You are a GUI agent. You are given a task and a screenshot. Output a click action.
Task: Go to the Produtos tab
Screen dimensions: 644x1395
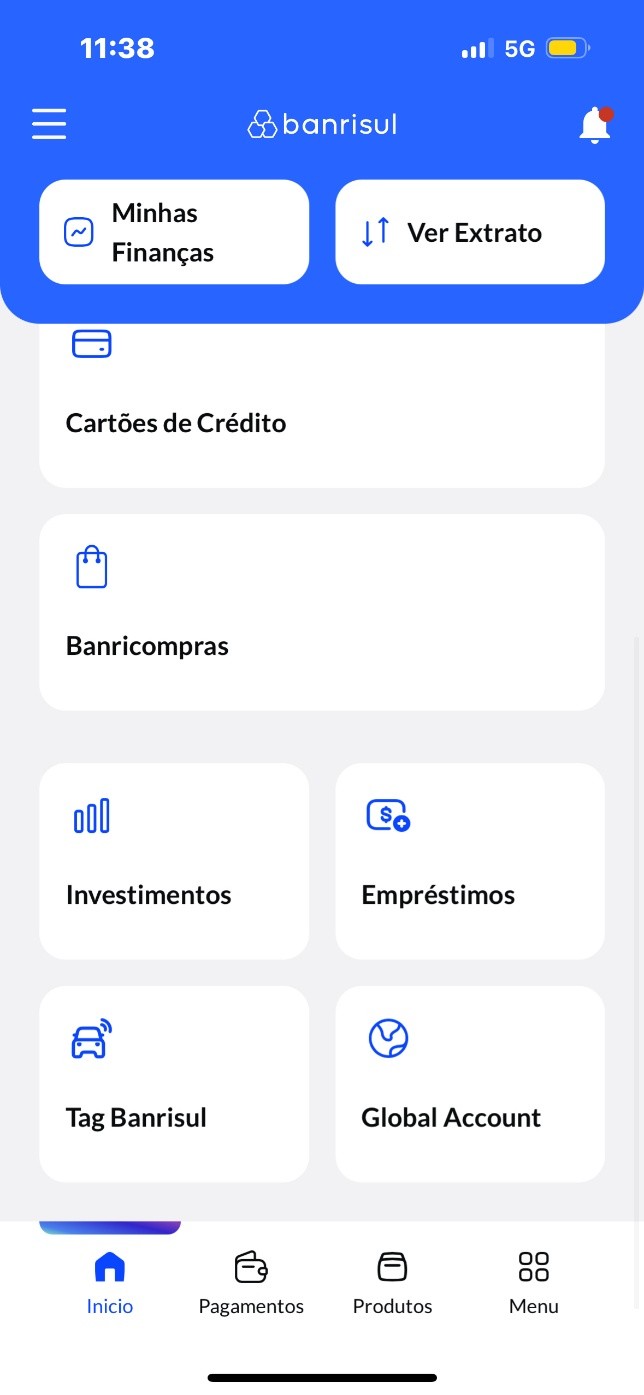(393, 1283)
